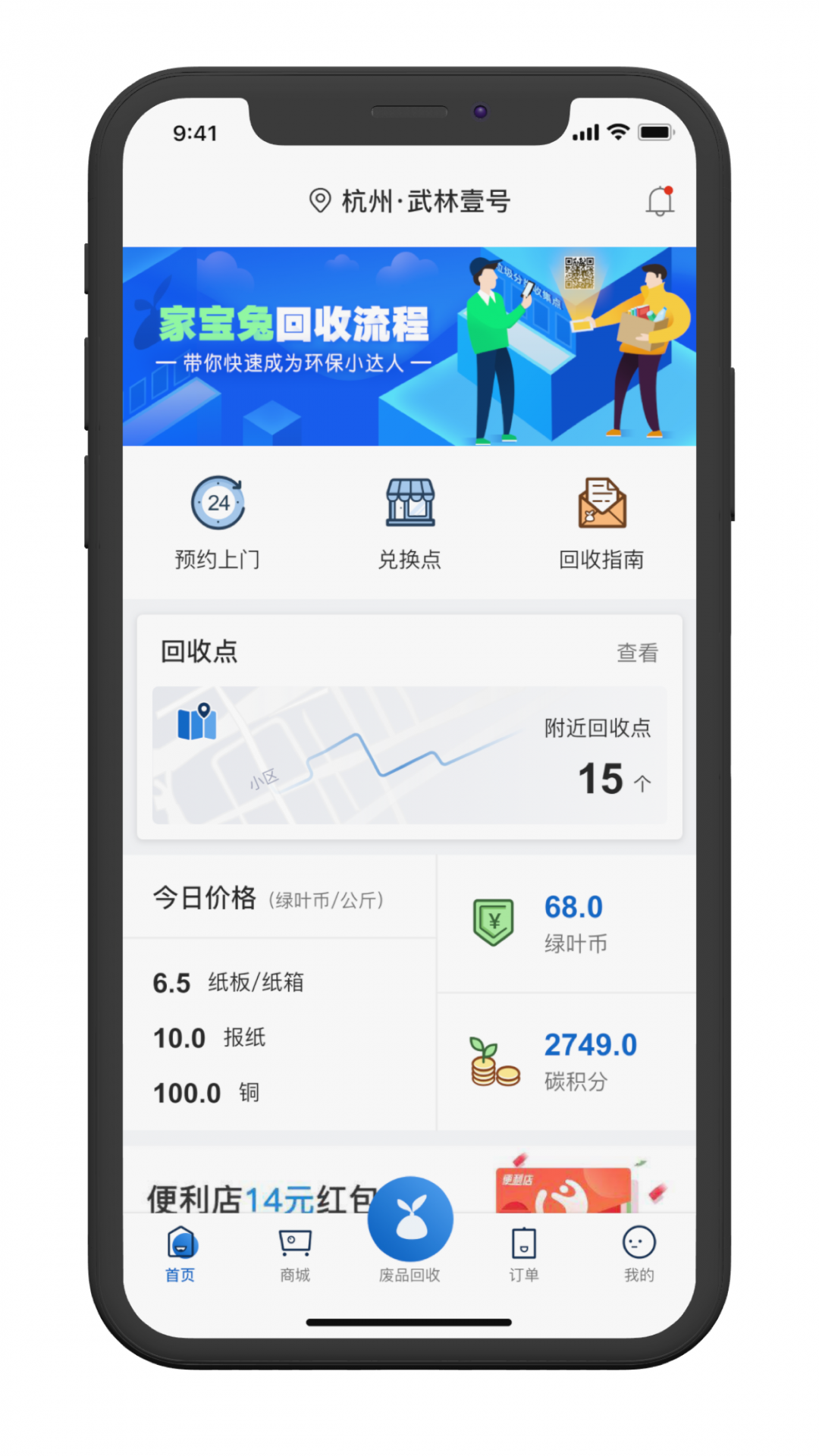Open the 附近回收点 map card
819x1456 pixels.
pyautogui.click(x=409, y=755)
